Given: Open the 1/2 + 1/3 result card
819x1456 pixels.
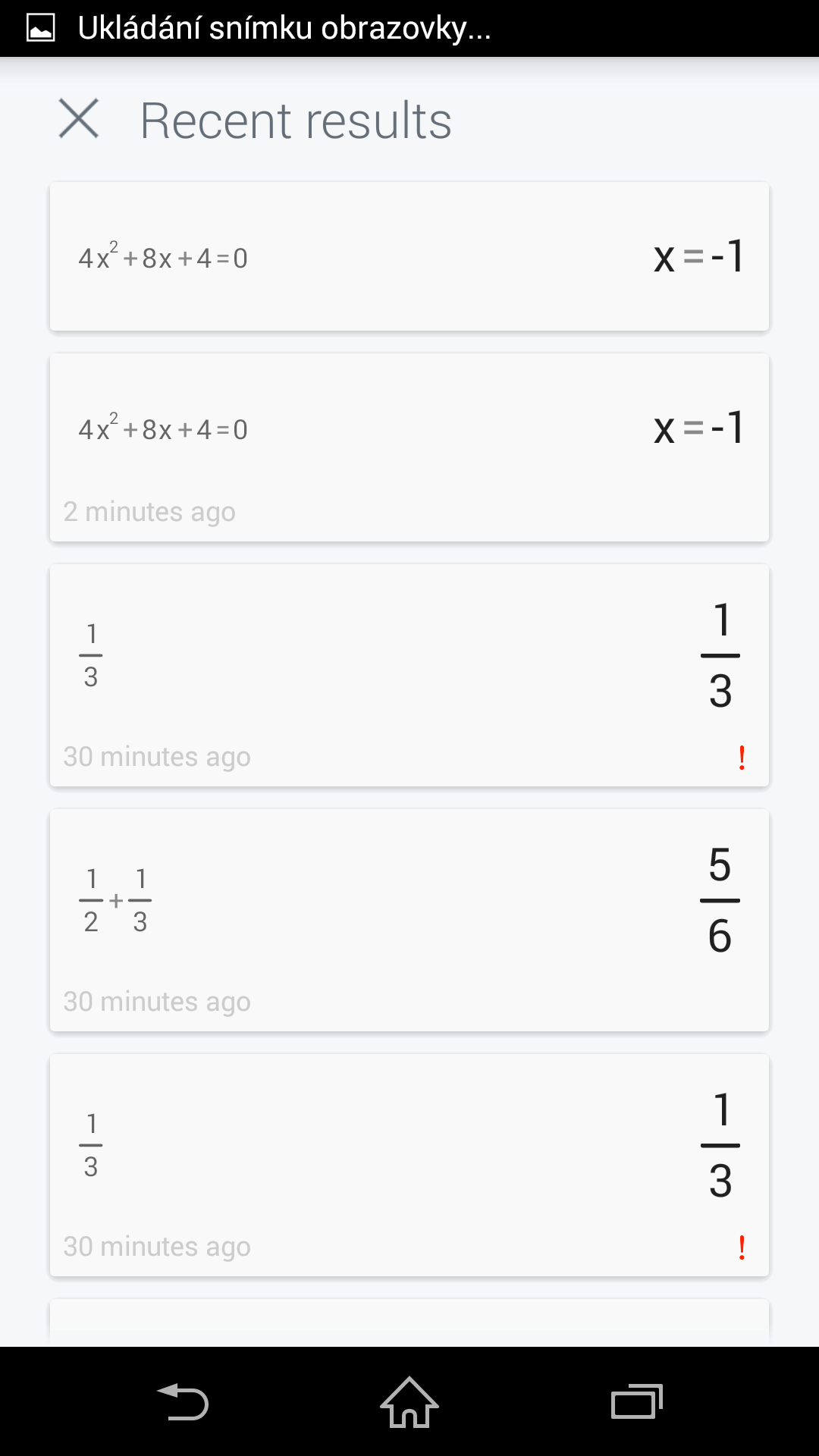Looking at the screenshot, I should coord(409,920).
